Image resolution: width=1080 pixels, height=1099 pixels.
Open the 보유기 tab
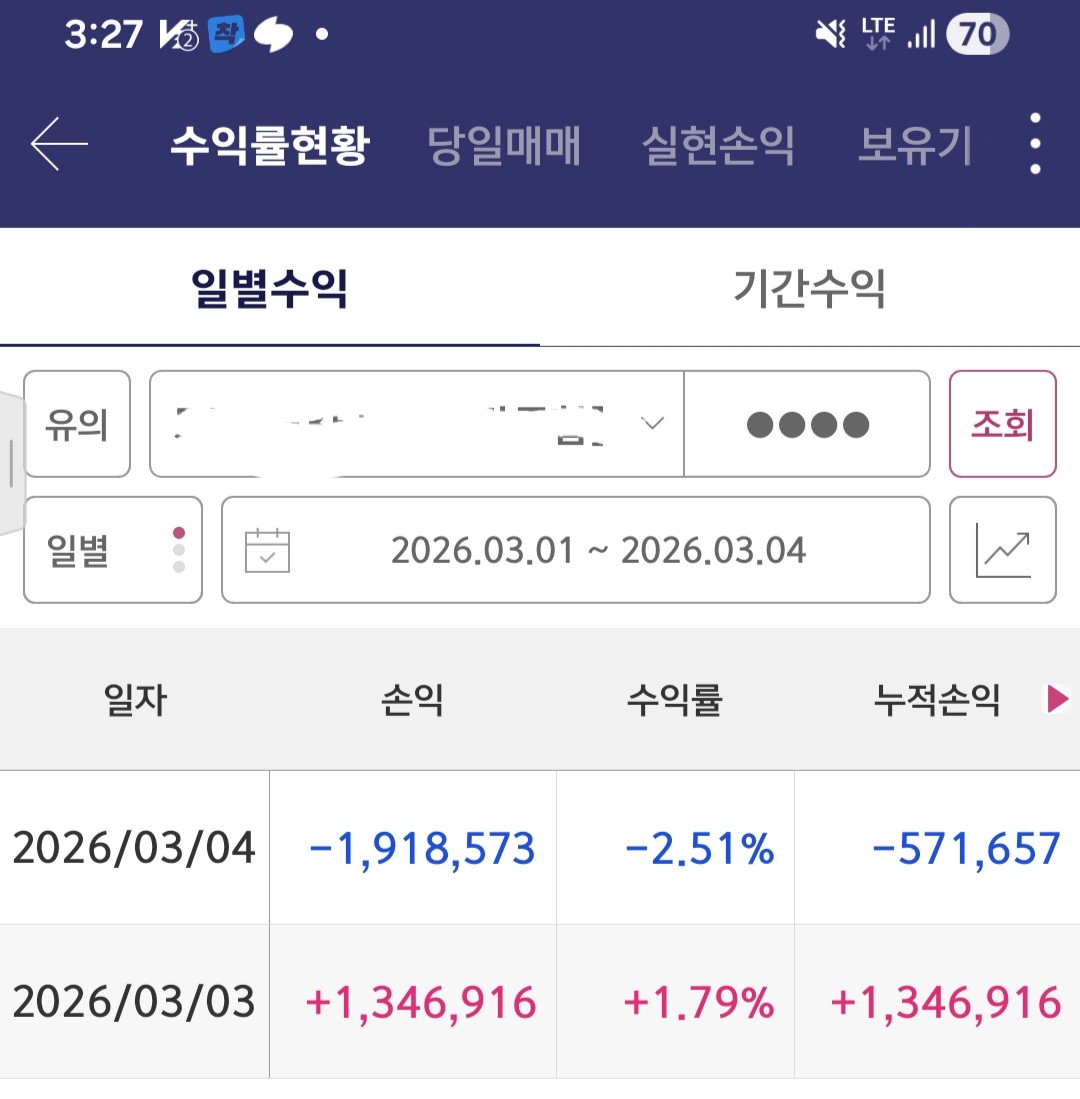point(914,146)
